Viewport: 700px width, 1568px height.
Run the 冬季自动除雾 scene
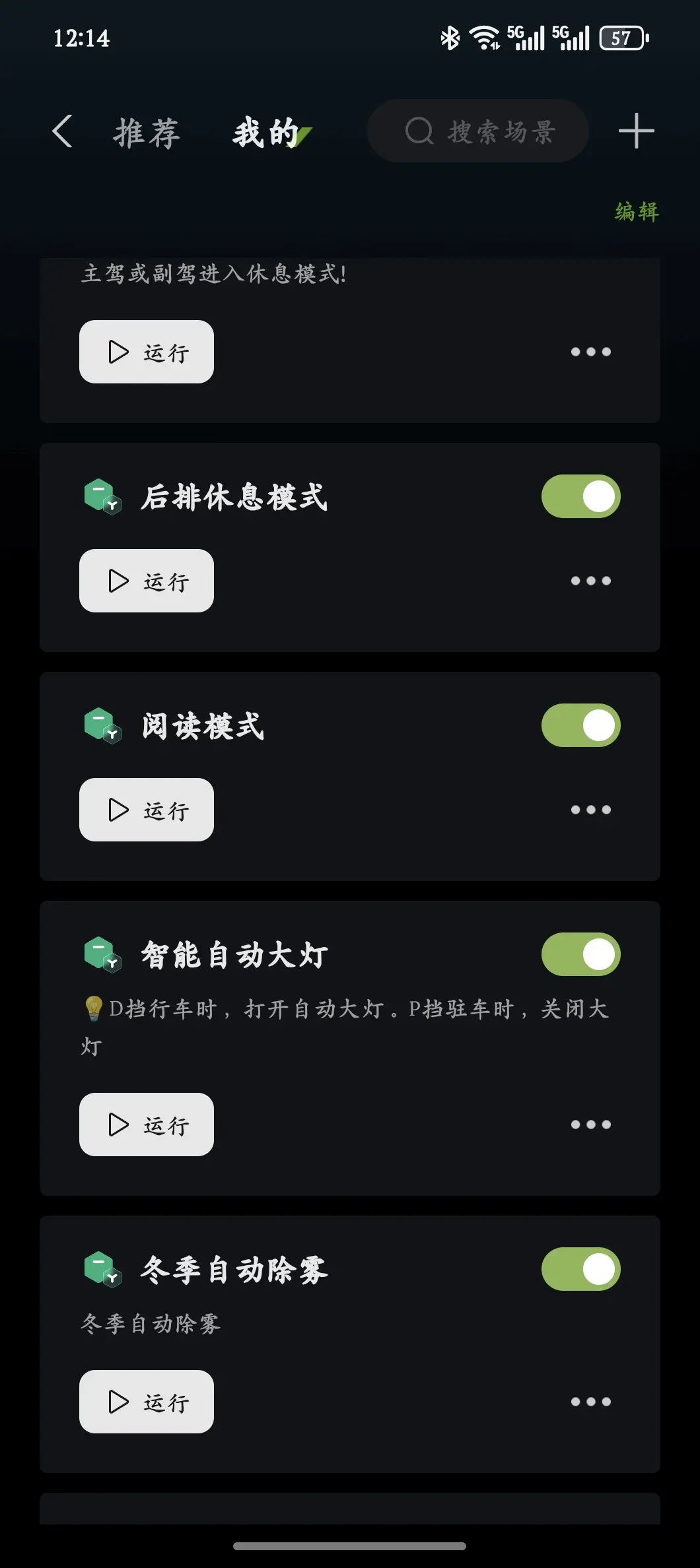pos(147,1402)
